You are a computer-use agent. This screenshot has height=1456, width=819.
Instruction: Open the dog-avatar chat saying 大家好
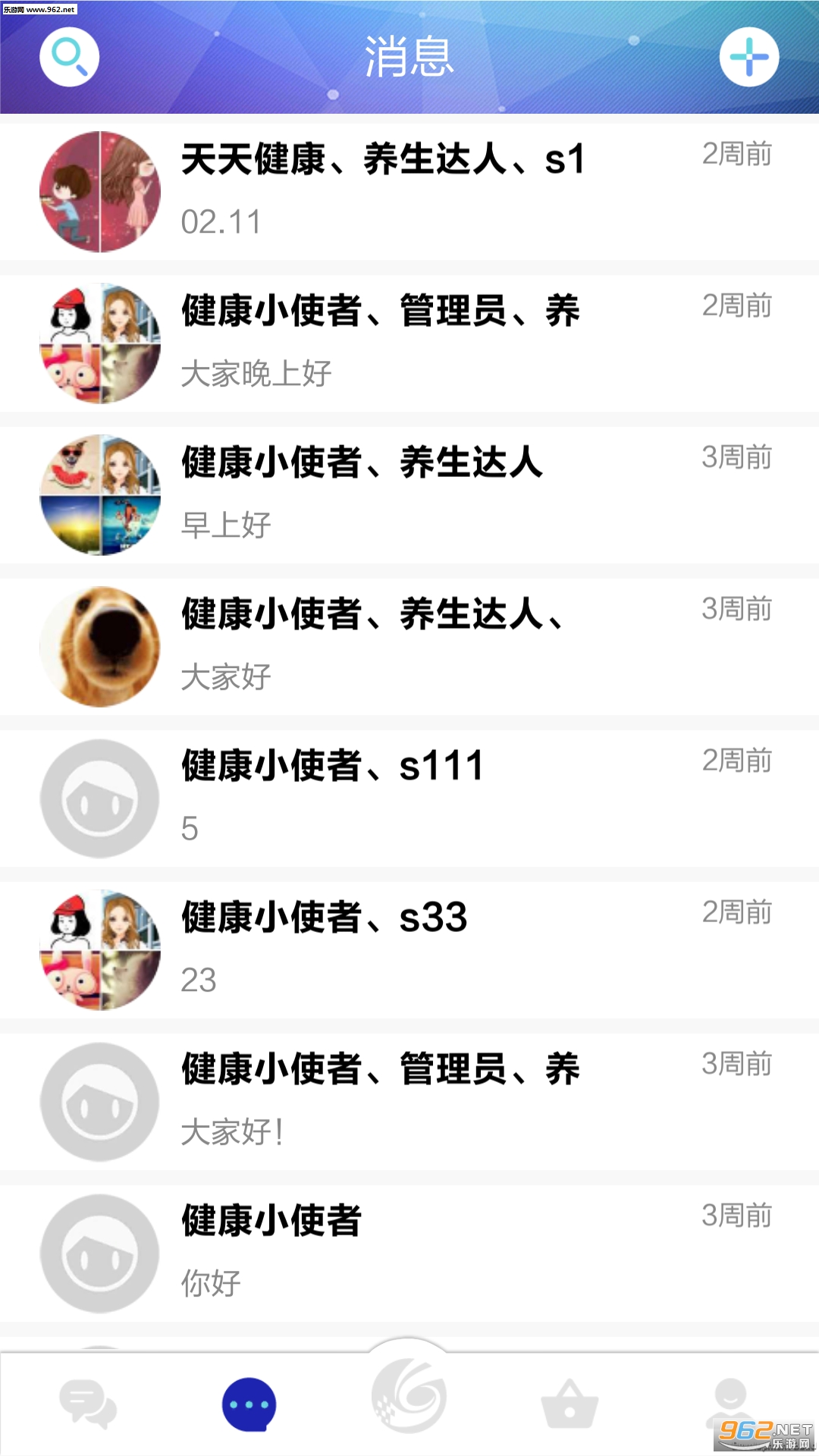pos(409,646)
